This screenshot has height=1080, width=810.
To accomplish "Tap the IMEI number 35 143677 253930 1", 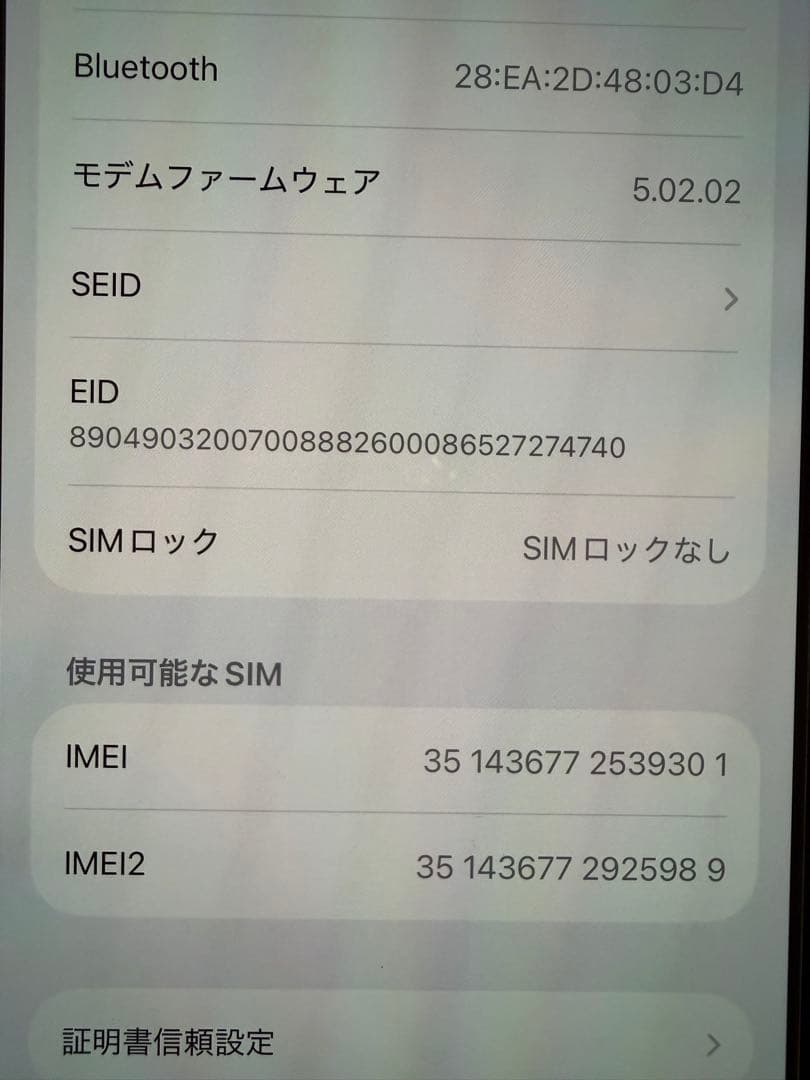I will click(x=578, y=762).
